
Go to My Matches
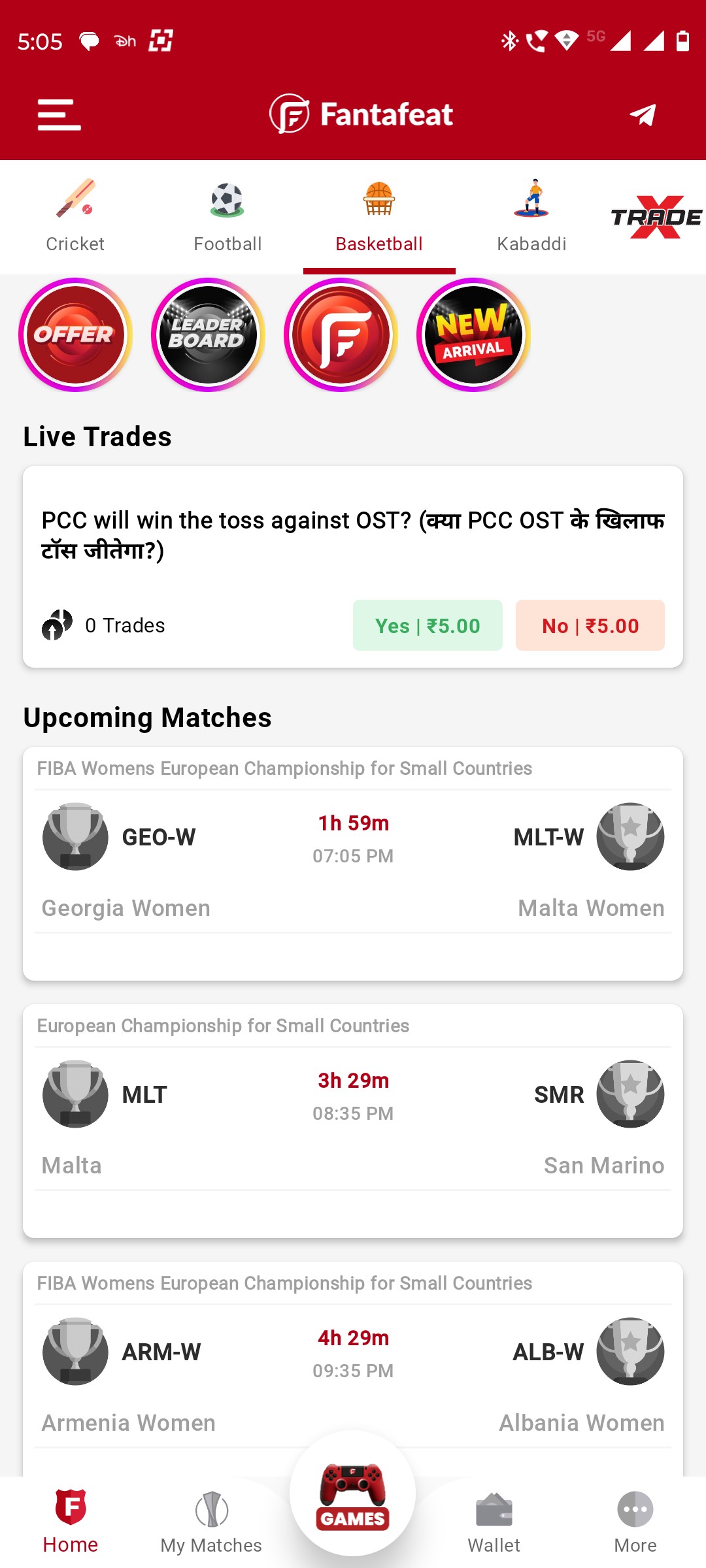[211, 1522]
